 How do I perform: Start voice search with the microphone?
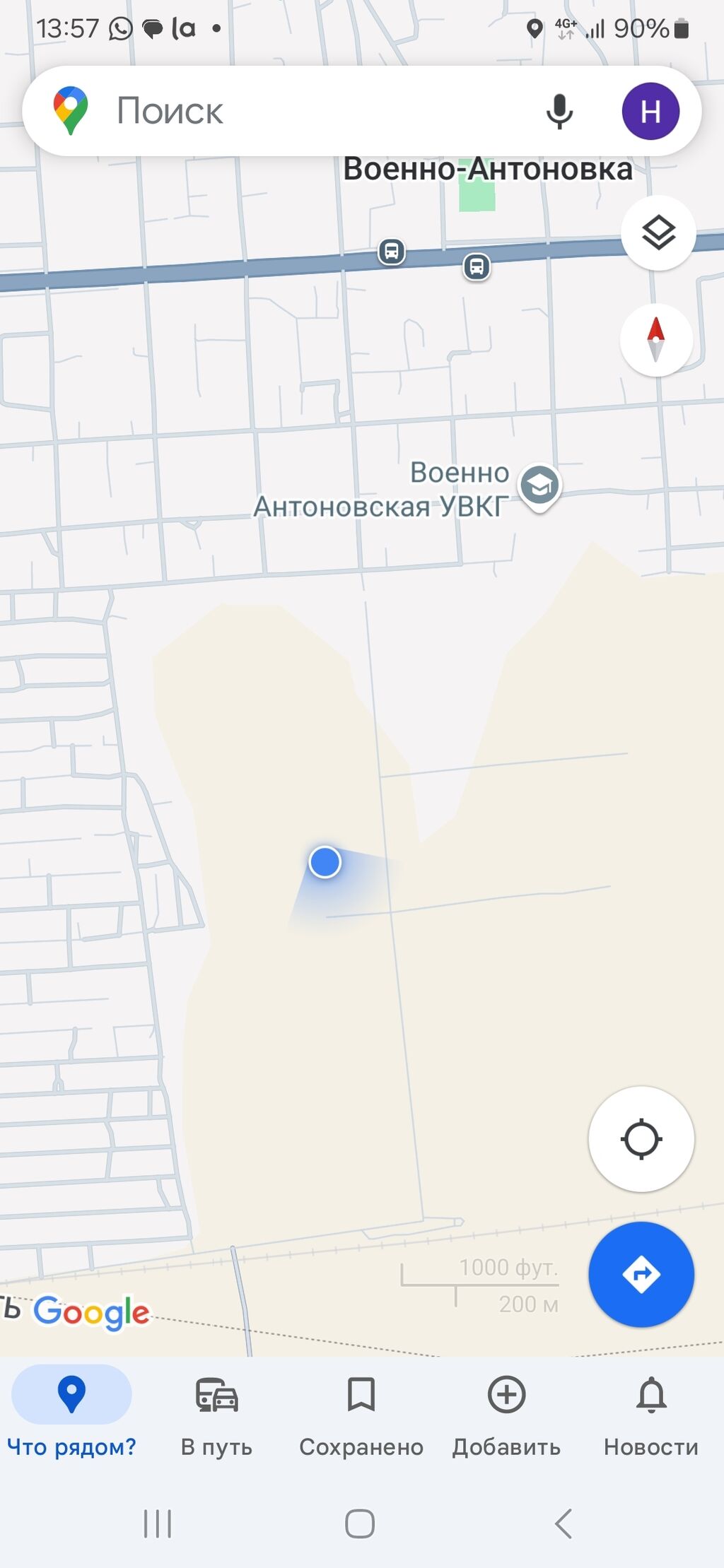(x=559, y=111)
